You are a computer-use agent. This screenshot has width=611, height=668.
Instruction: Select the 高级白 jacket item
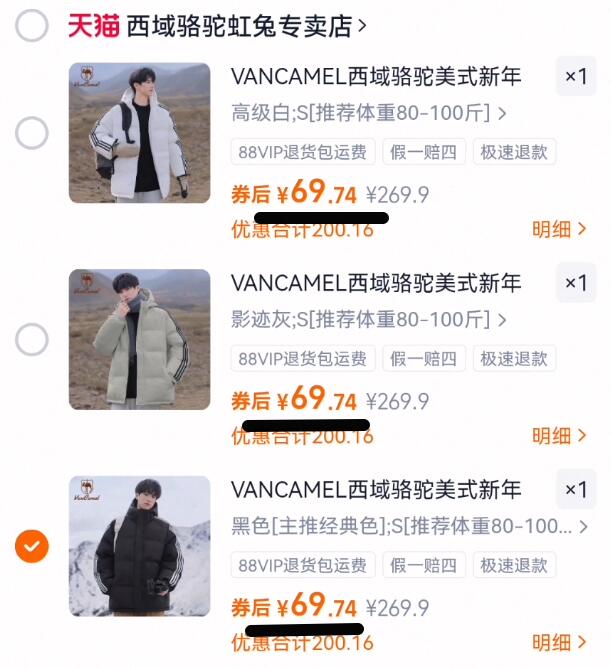pos(32,132)
